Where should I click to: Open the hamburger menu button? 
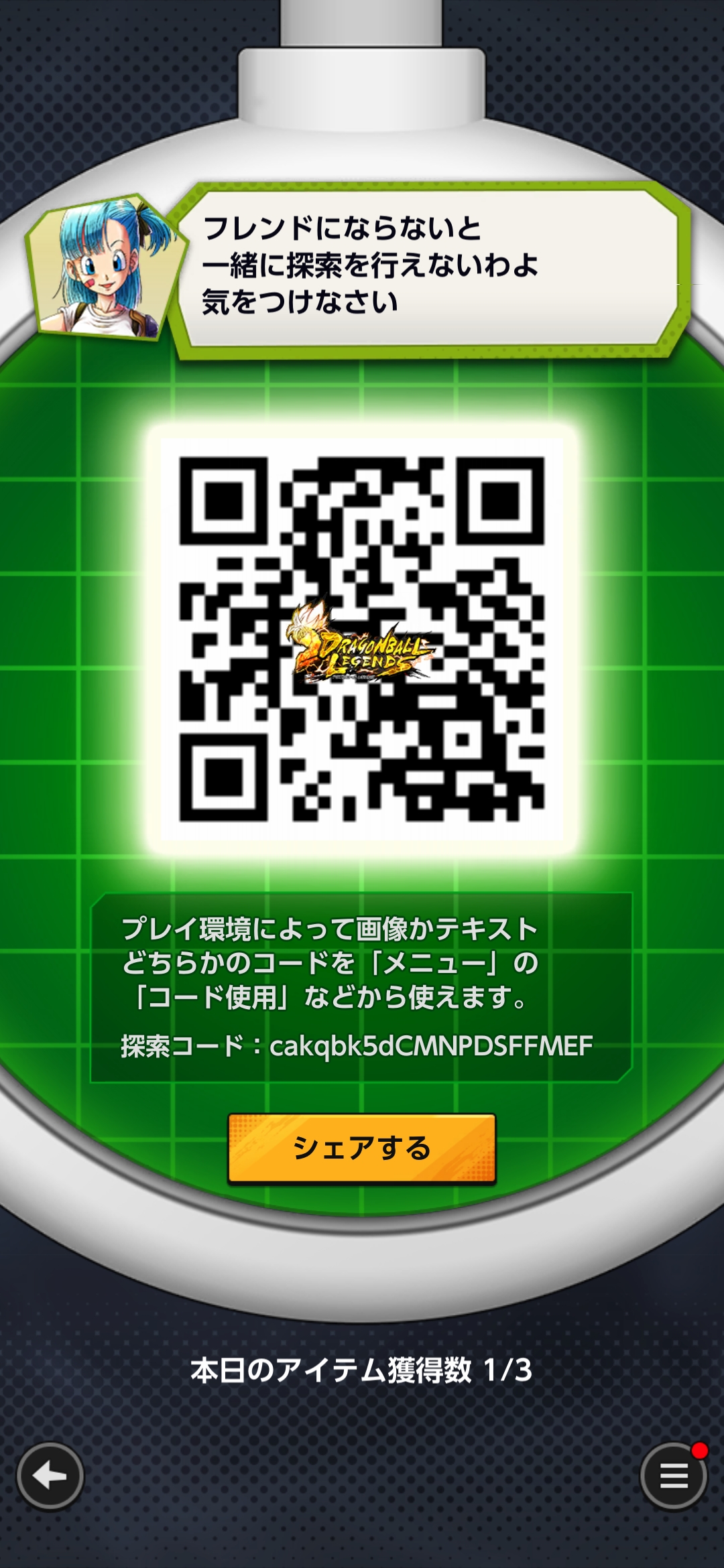coord(673,1476)
